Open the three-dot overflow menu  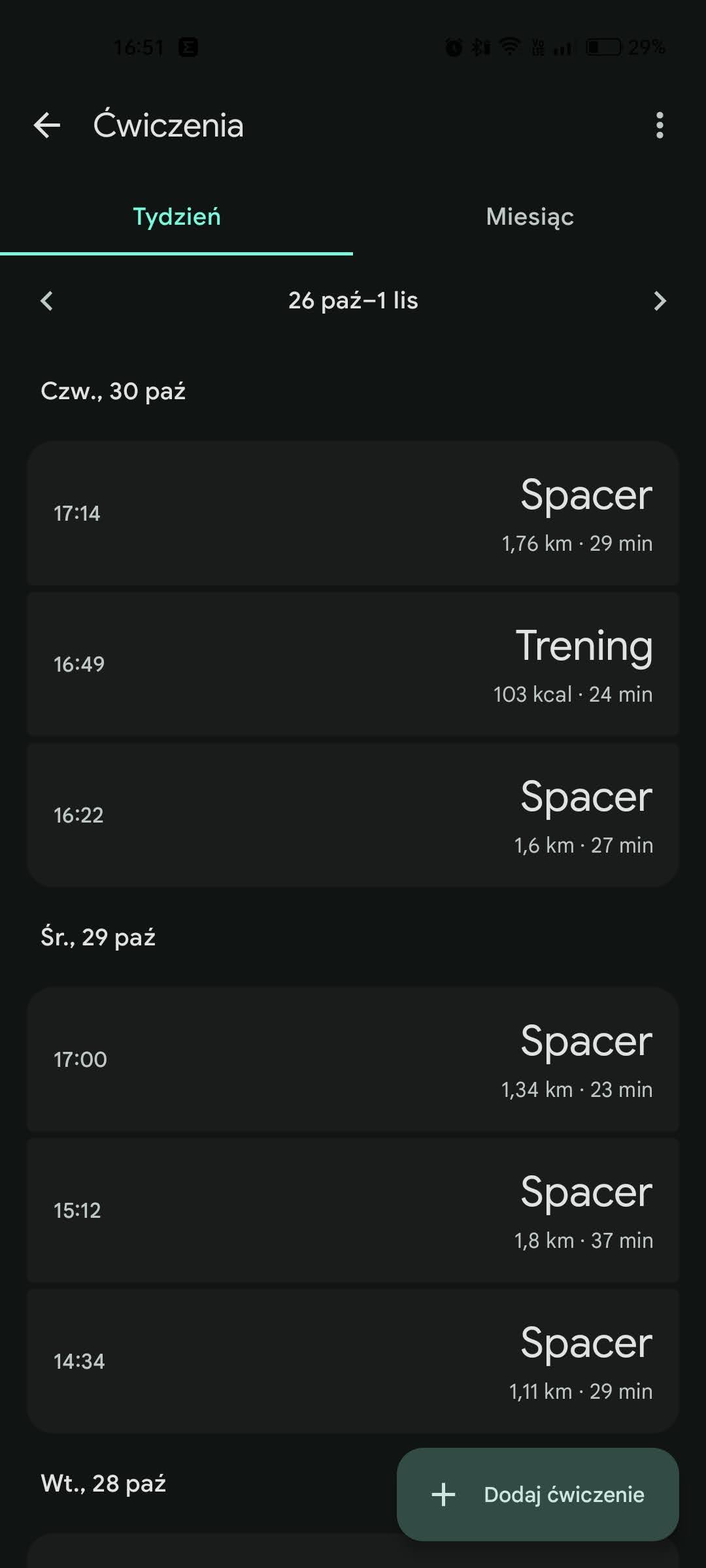pyautogui.click(x=660, y=125)
